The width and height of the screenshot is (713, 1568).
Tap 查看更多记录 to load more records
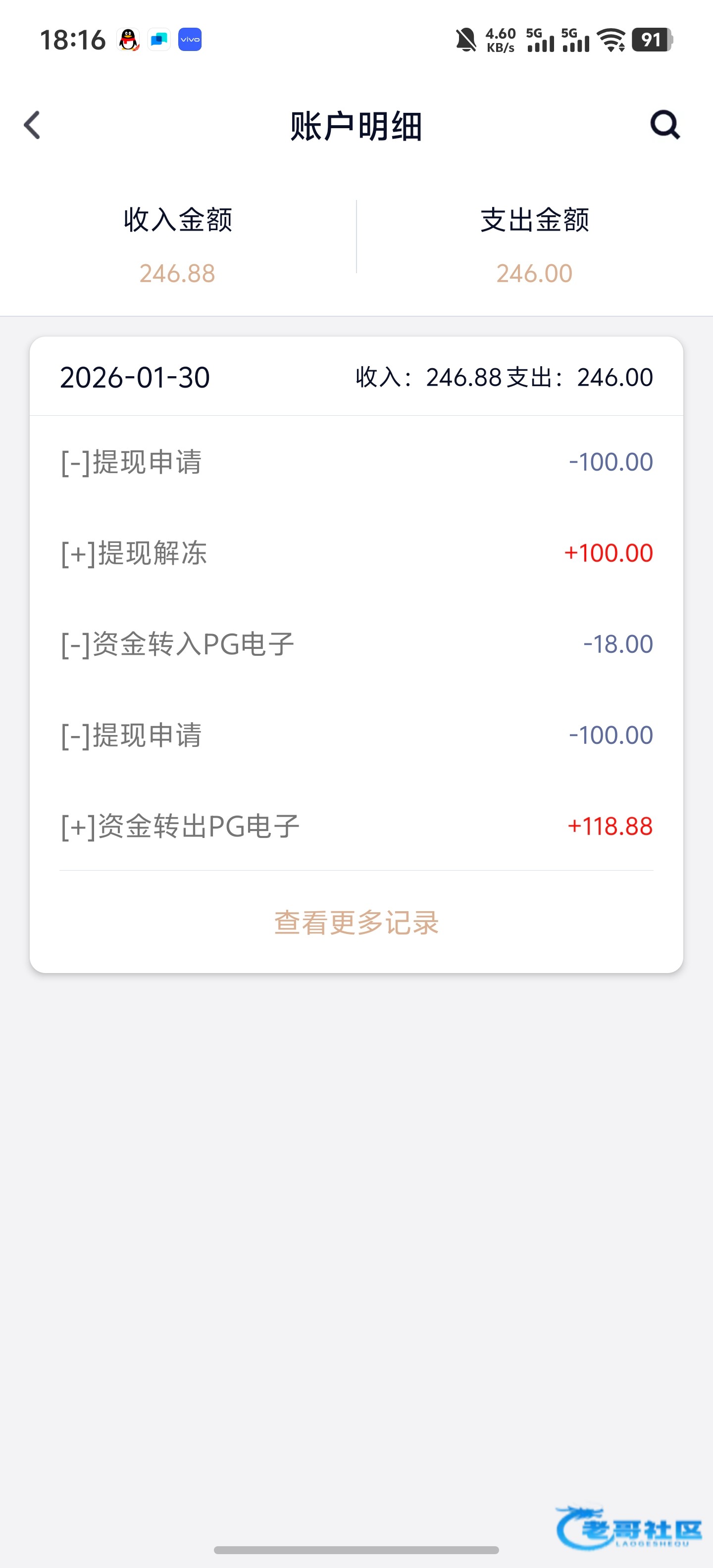tap(356, 923)
